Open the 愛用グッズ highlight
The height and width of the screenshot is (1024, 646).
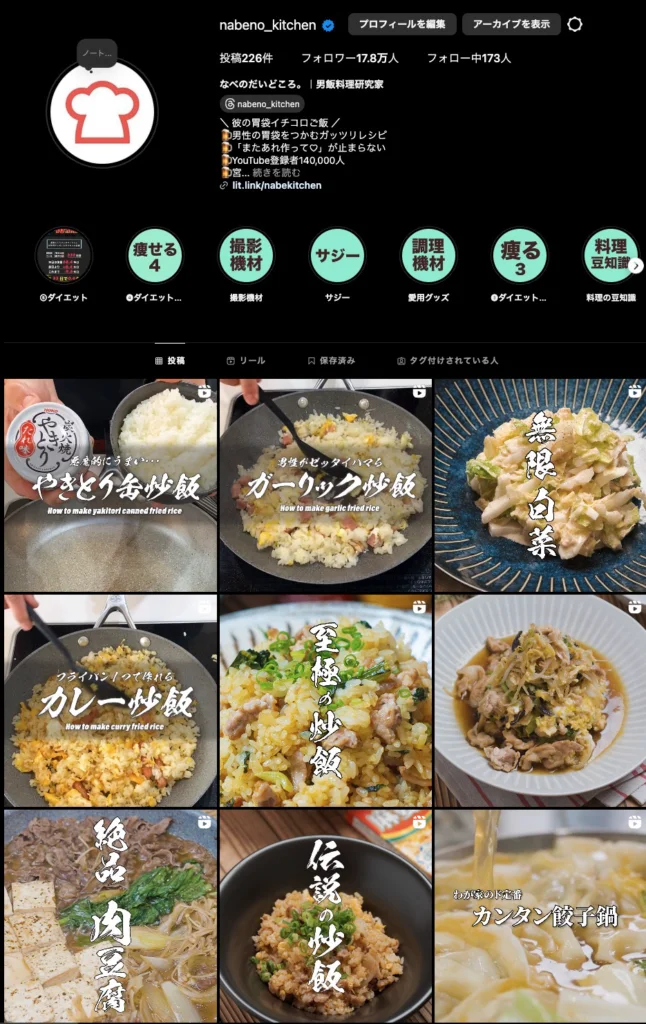click(x=428, y=256)
